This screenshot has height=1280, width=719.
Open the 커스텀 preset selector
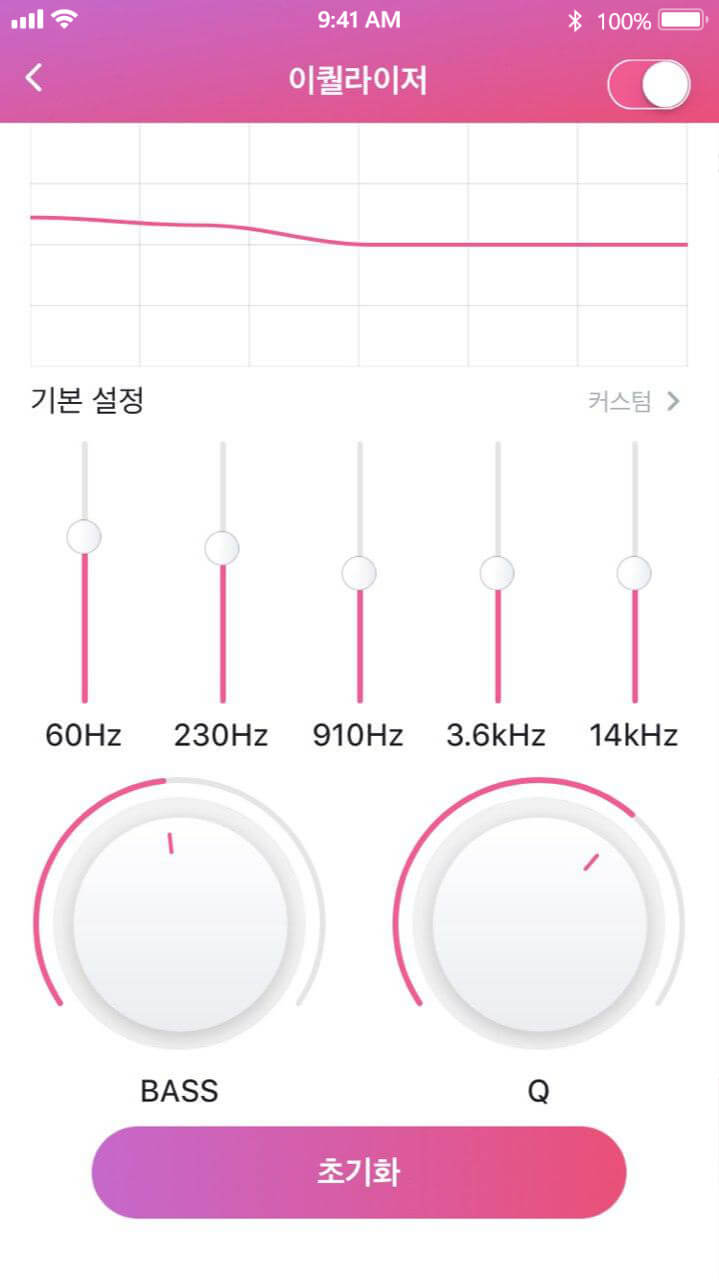[634, 402]
